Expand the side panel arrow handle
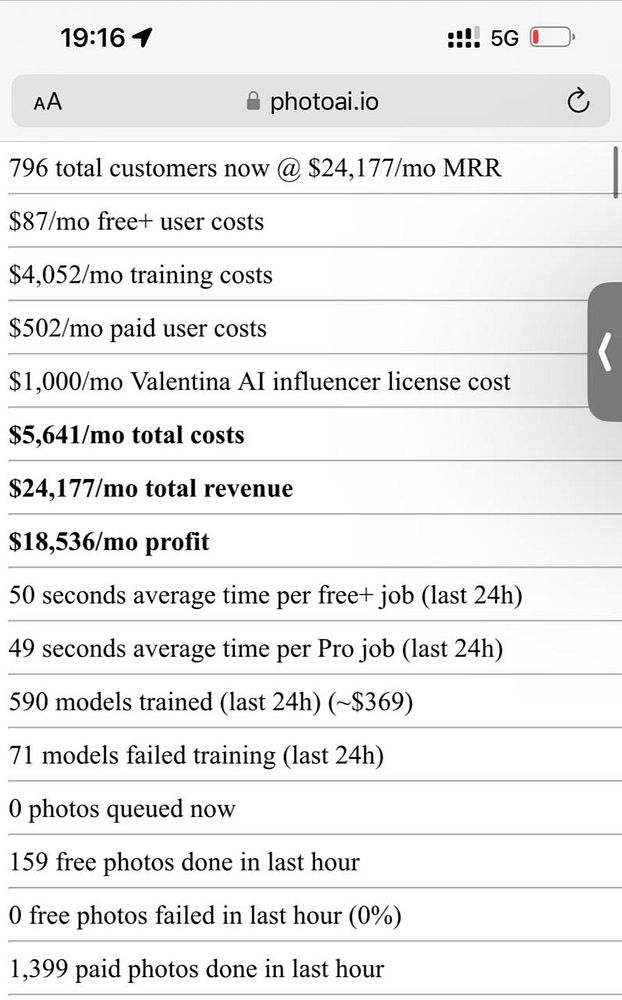This screenshot has height=1000, width=622. [605, 352]
